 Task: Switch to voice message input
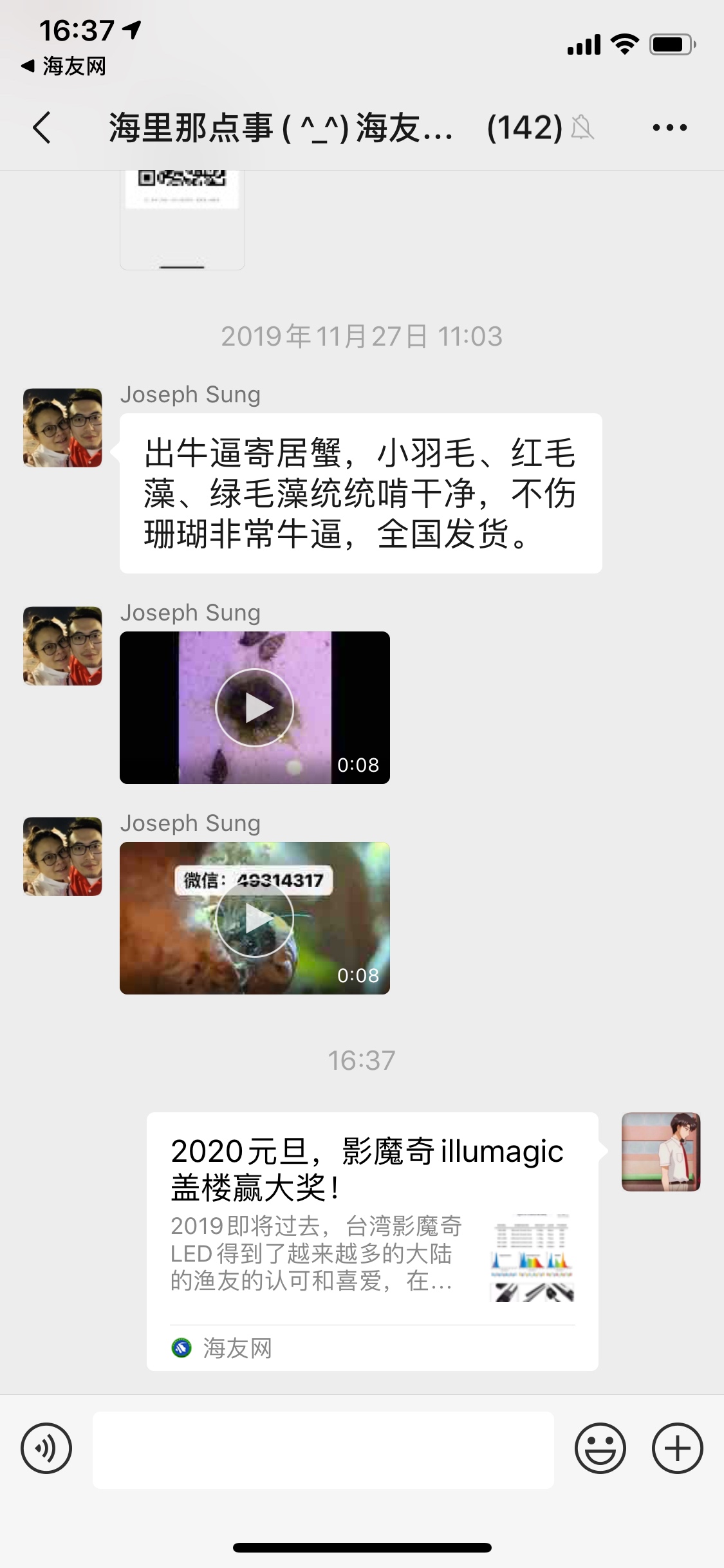[46, 1448]
